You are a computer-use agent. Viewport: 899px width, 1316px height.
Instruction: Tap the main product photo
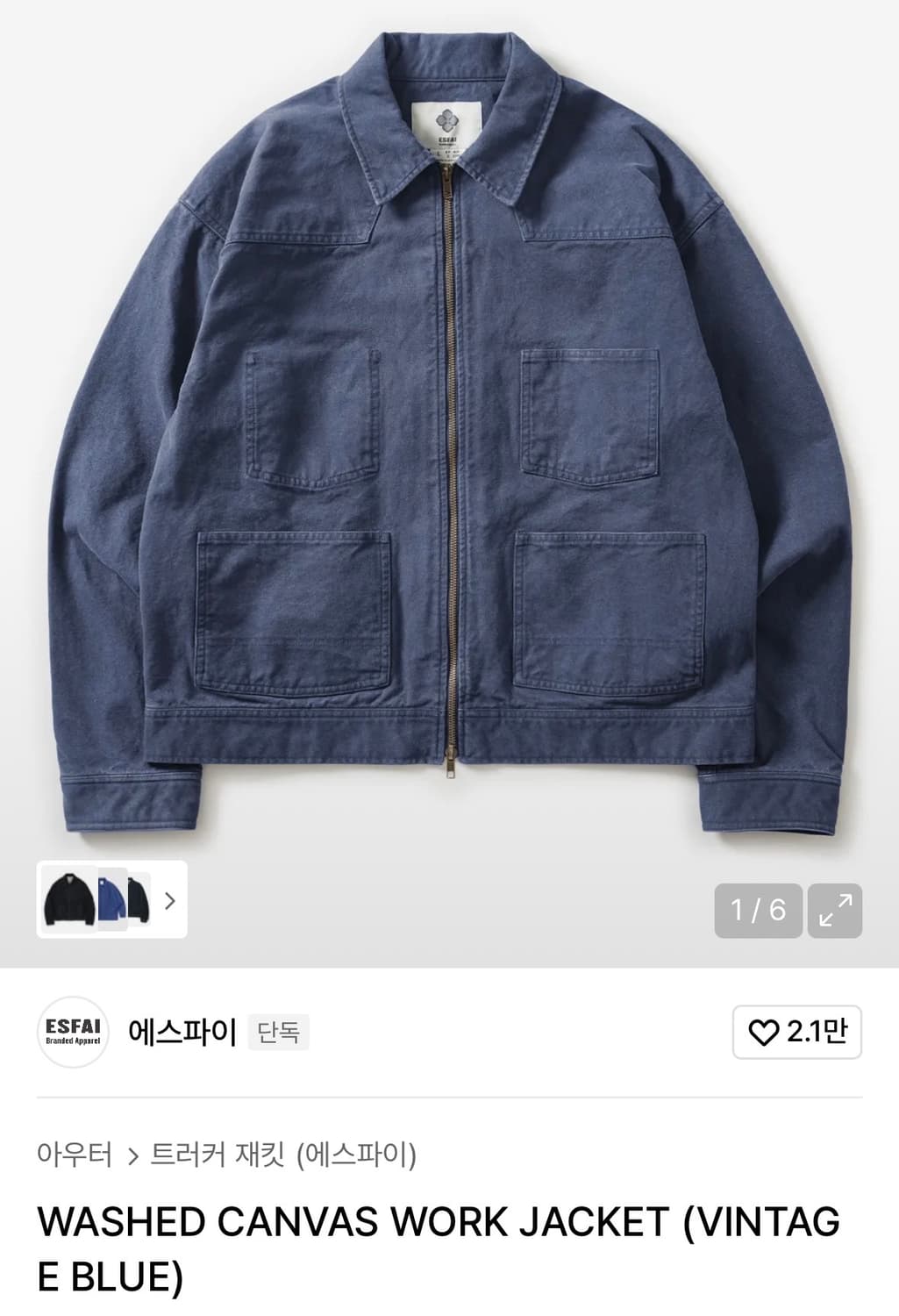(x=447, y=439)
